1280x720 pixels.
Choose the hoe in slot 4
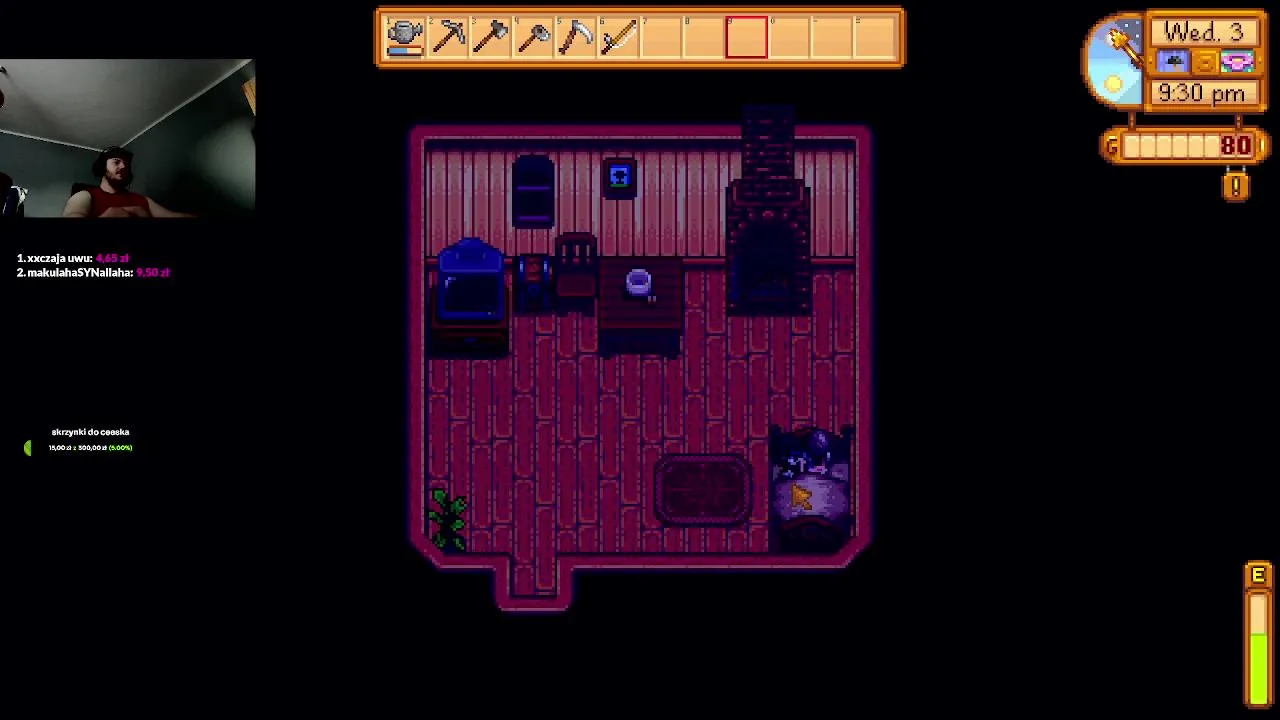pyautogui.click(x=534, y=38)
